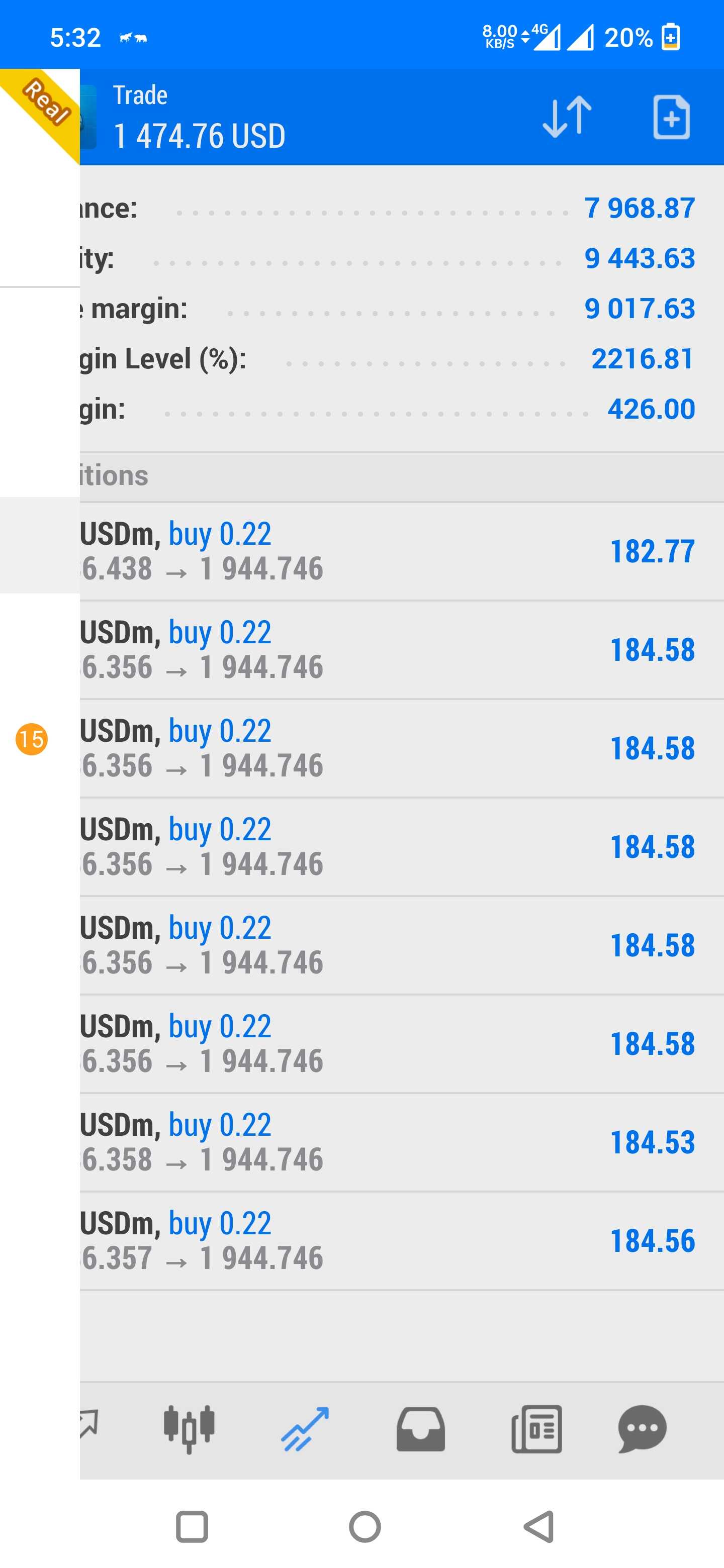Image resolution: width=724 pixels, height=1568 pixels.
Task: Open the position with profit 184.53
Action: pyautogui.click(x=401, y=1142)
